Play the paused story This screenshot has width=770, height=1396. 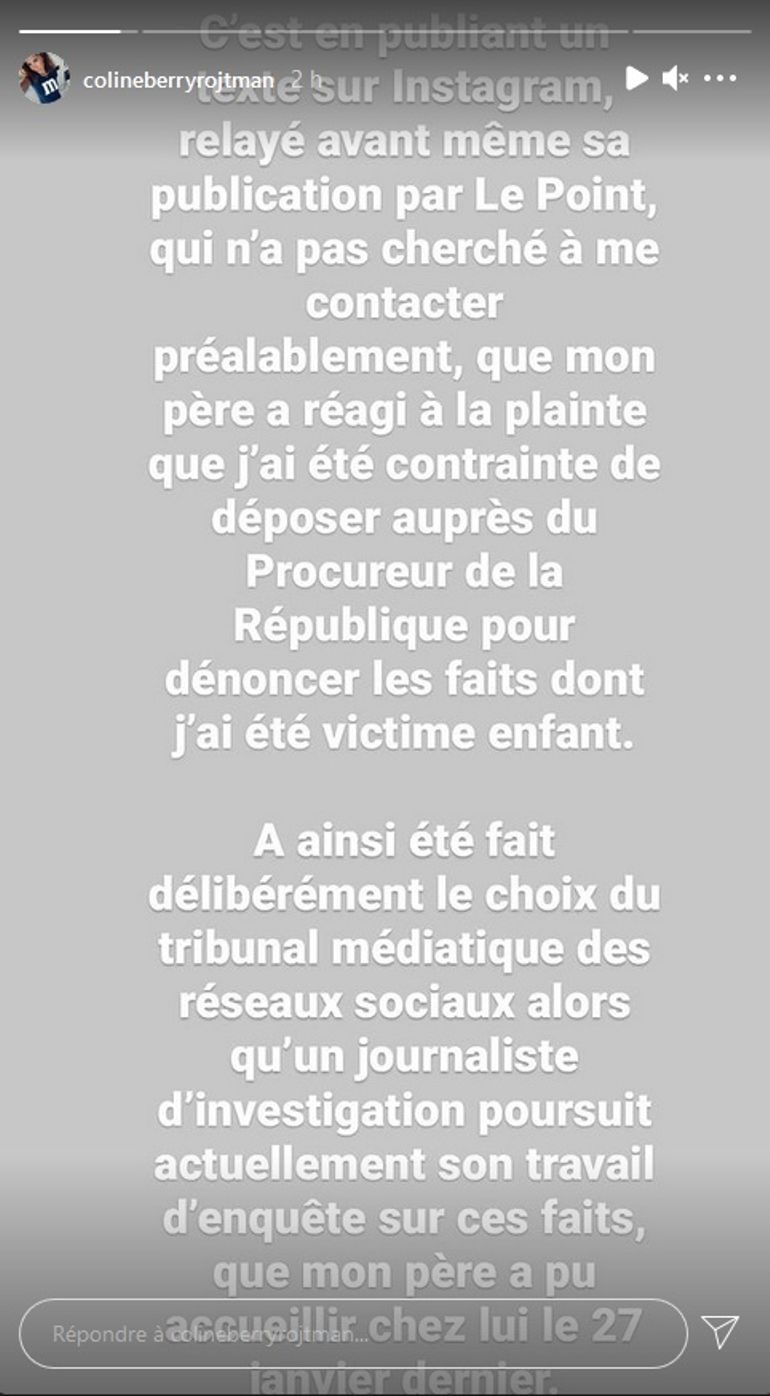(x=636, y=78)
